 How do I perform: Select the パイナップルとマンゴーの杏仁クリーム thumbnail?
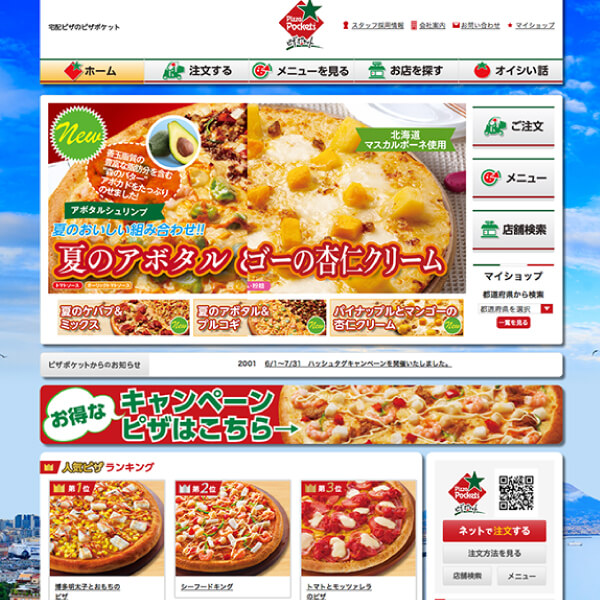(396, 318)
